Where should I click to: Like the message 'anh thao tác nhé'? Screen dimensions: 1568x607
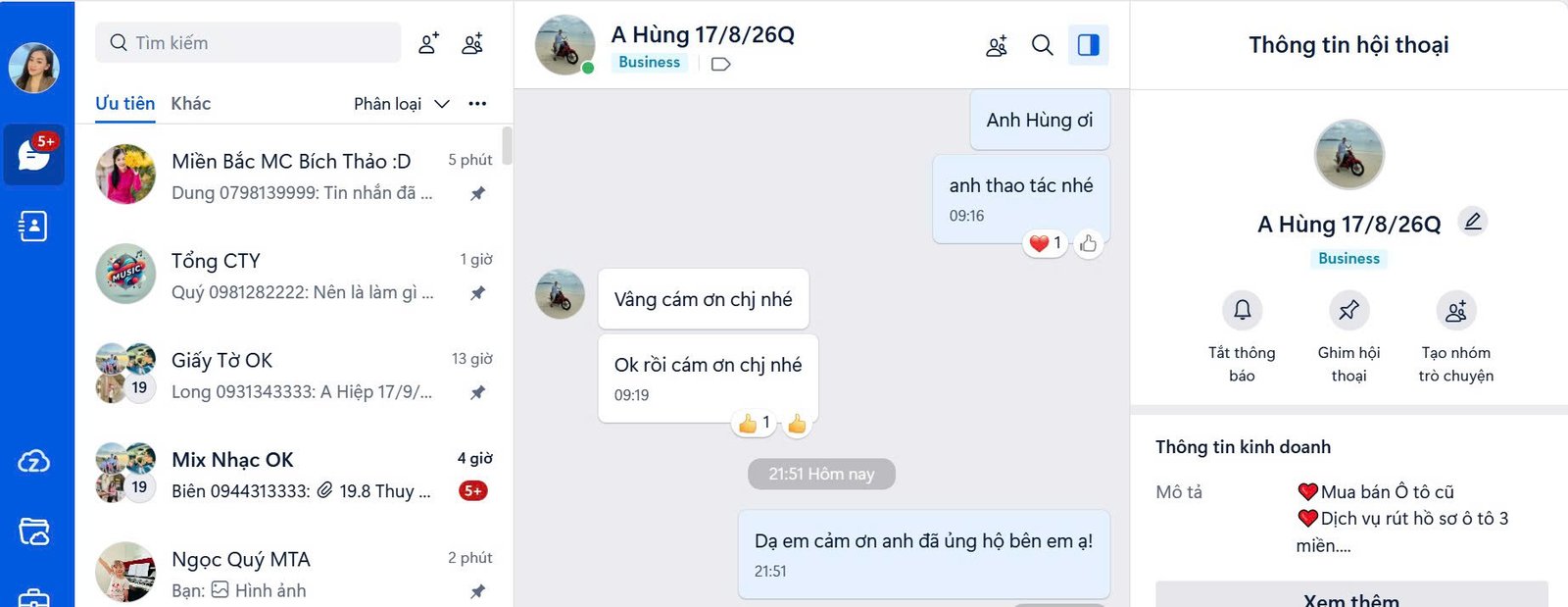pyautogui.click(x=1088, y=243)
